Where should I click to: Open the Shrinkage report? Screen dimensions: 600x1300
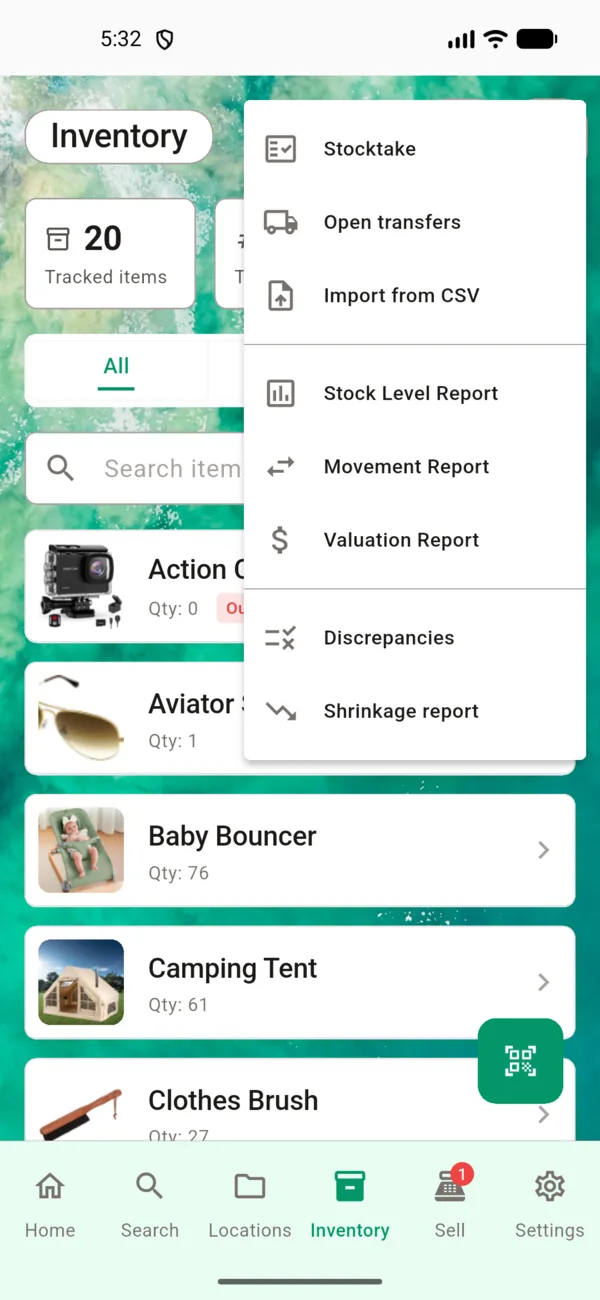tap(401, 711)
